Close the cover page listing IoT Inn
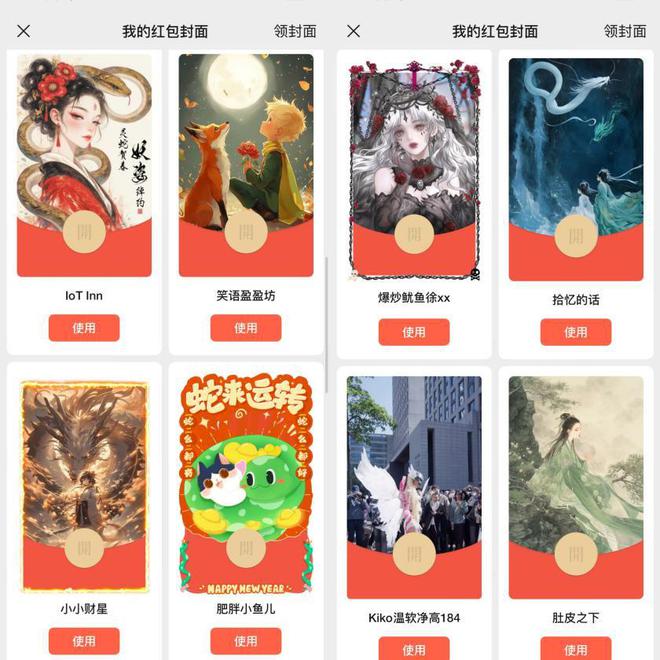Image resolution: width=660 pixels, height=660 pixels. (x=24, y=31)
